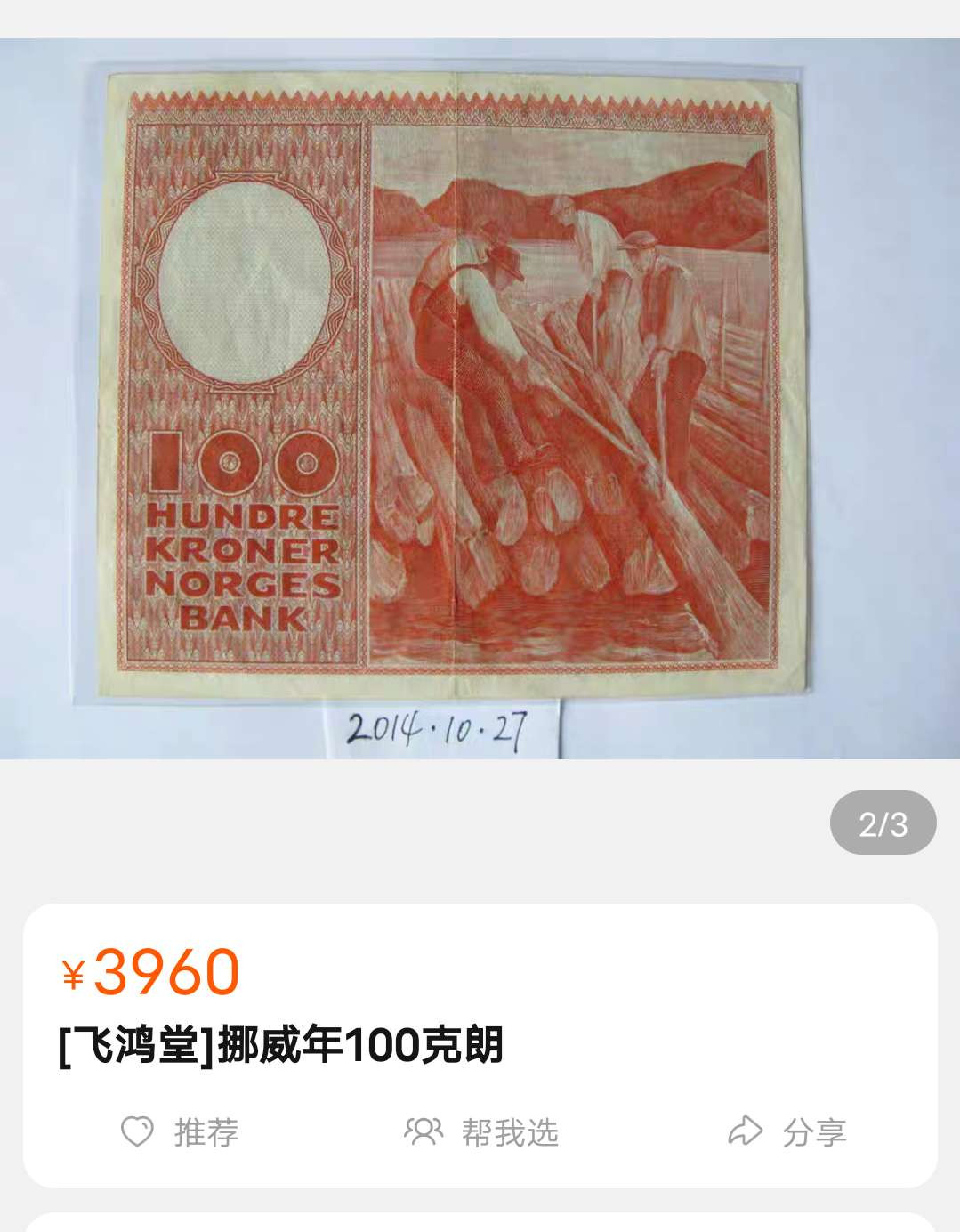The width and height of the screenshot is (960, 1232).
Task: Tap the 推荐 heart button
Action: 181,1132
